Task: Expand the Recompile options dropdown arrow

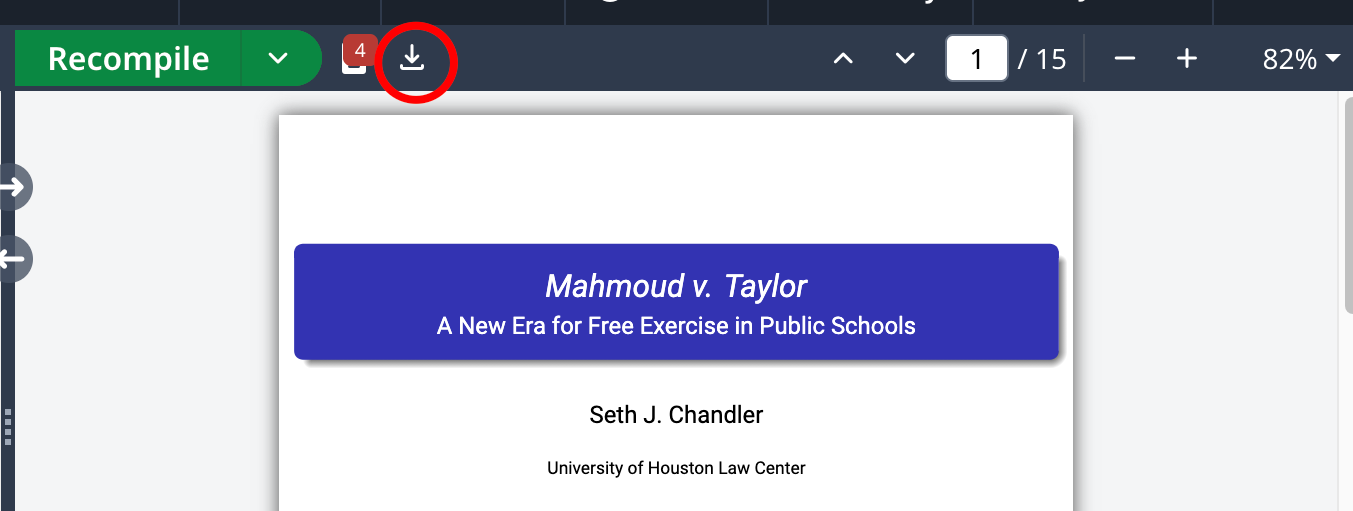Action: coord(278,59)
